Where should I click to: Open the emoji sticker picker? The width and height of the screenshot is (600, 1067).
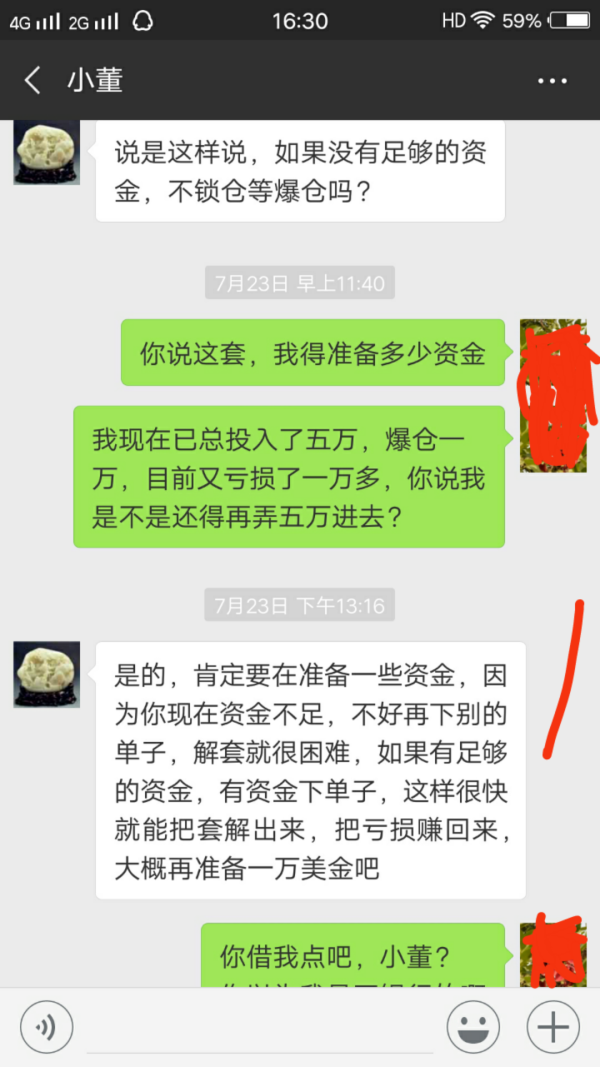coord(473,1027)
